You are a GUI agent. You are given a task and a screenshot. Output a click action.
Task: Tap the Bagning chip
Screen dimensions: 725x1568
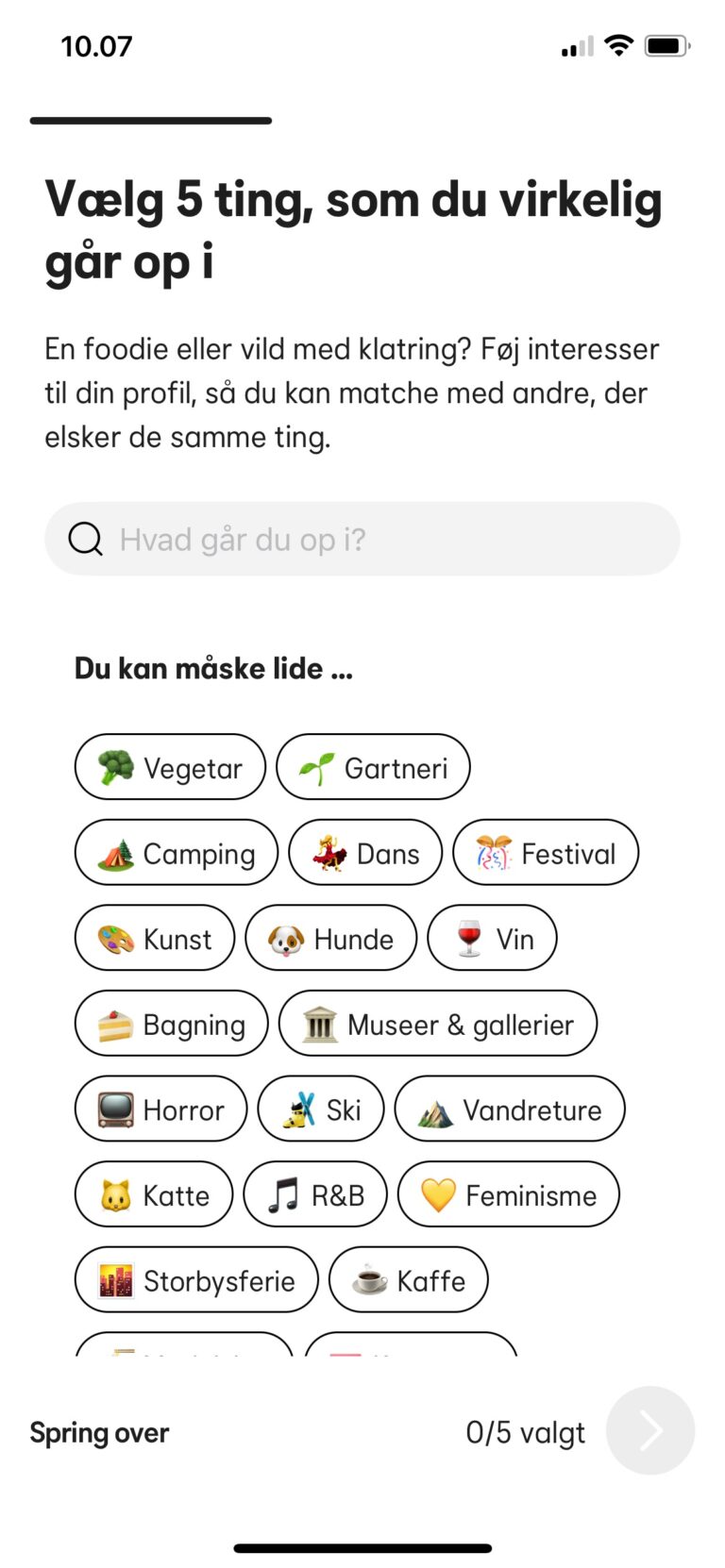(172, 1024)
